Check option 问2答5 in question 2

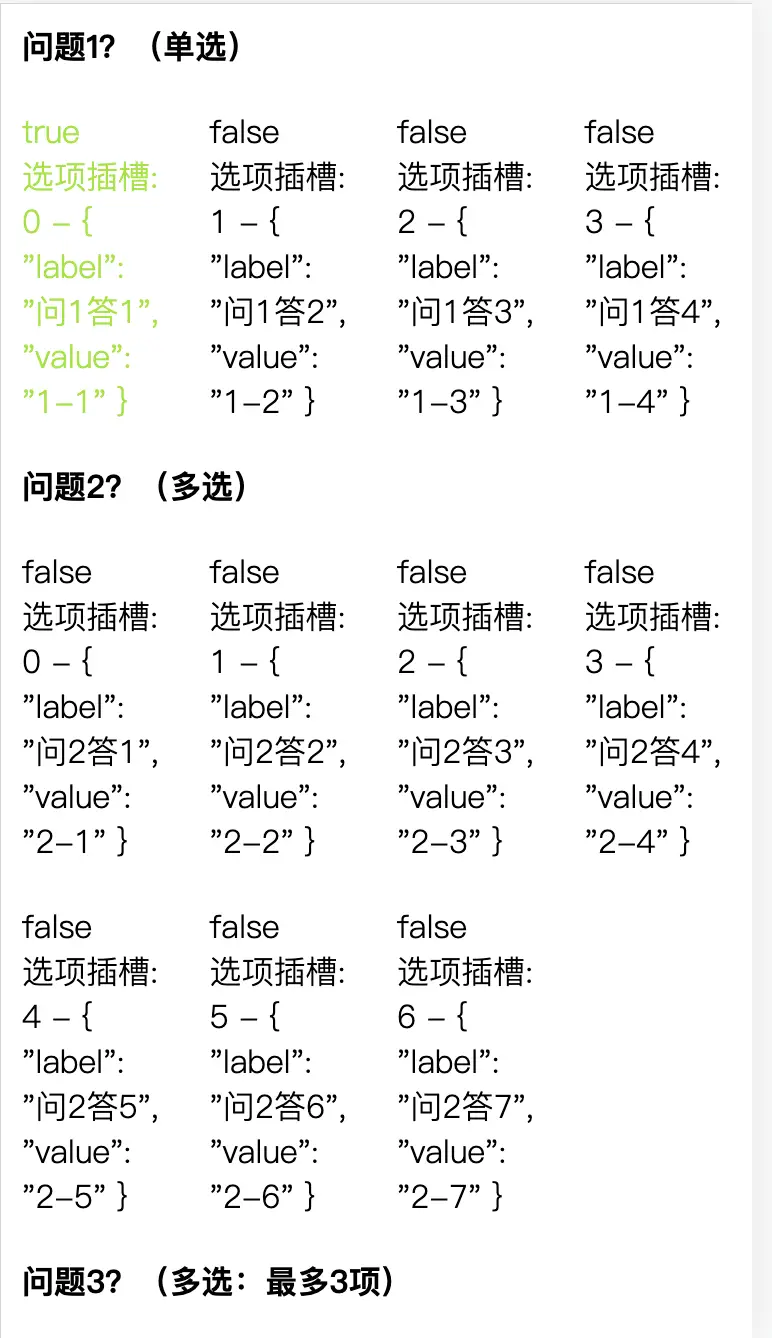click(92, 1062)
